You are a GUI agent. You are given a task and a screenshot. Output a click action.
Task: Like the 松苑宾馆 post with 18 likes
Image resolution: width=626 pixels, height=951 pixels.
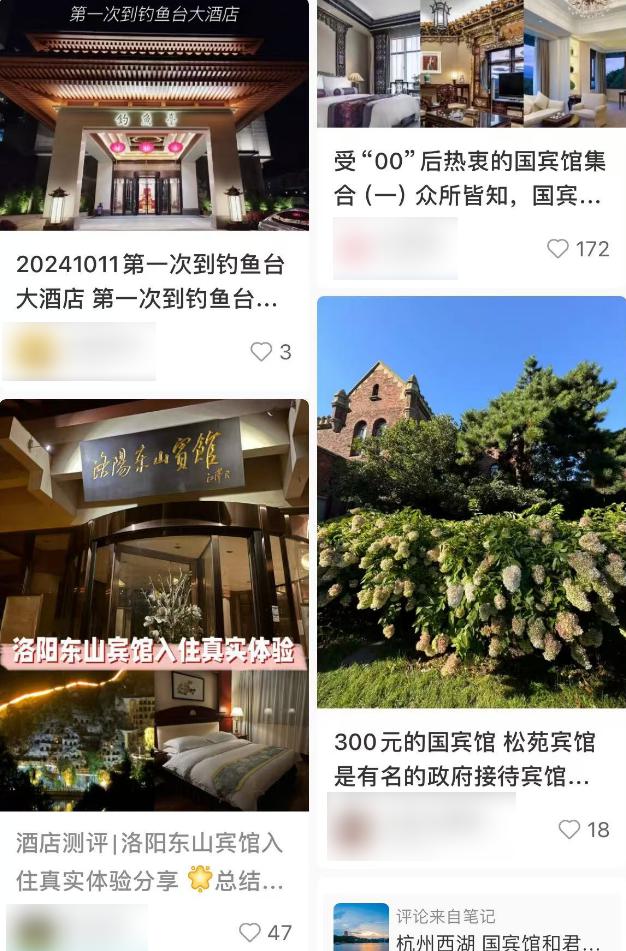coord(569,829)
